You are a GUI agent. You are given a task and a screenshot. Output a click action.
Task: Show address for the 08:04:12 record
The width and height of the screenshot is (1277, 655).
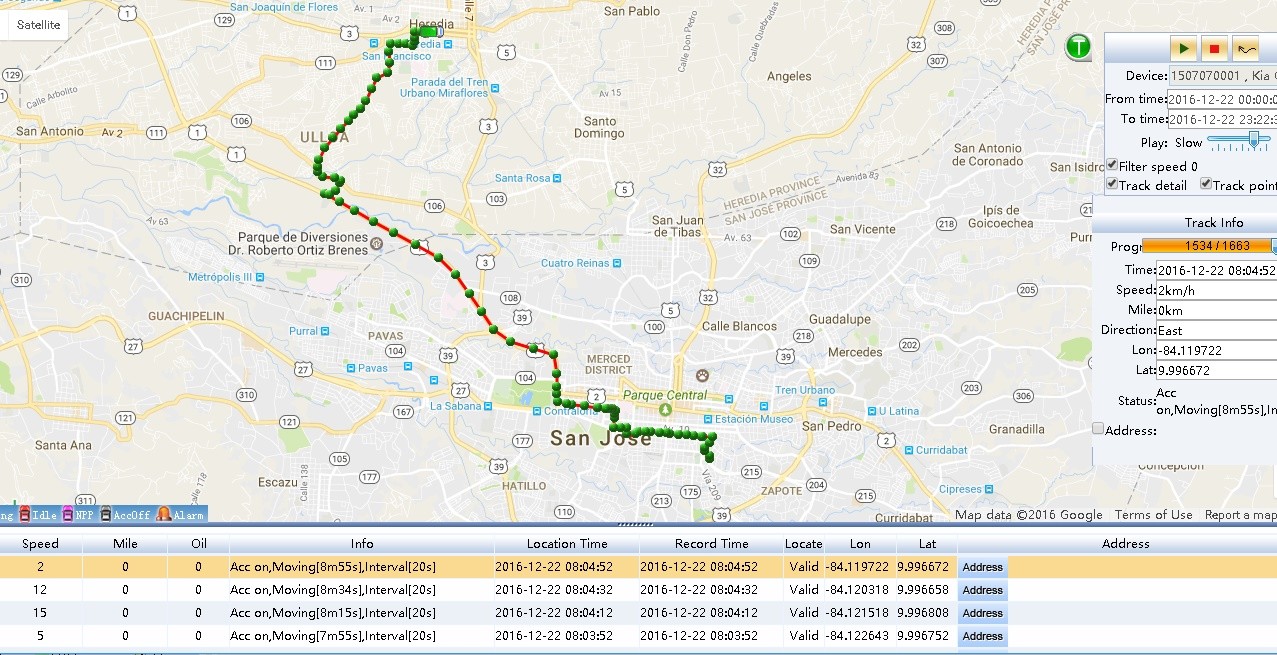[x=982, y=613]
